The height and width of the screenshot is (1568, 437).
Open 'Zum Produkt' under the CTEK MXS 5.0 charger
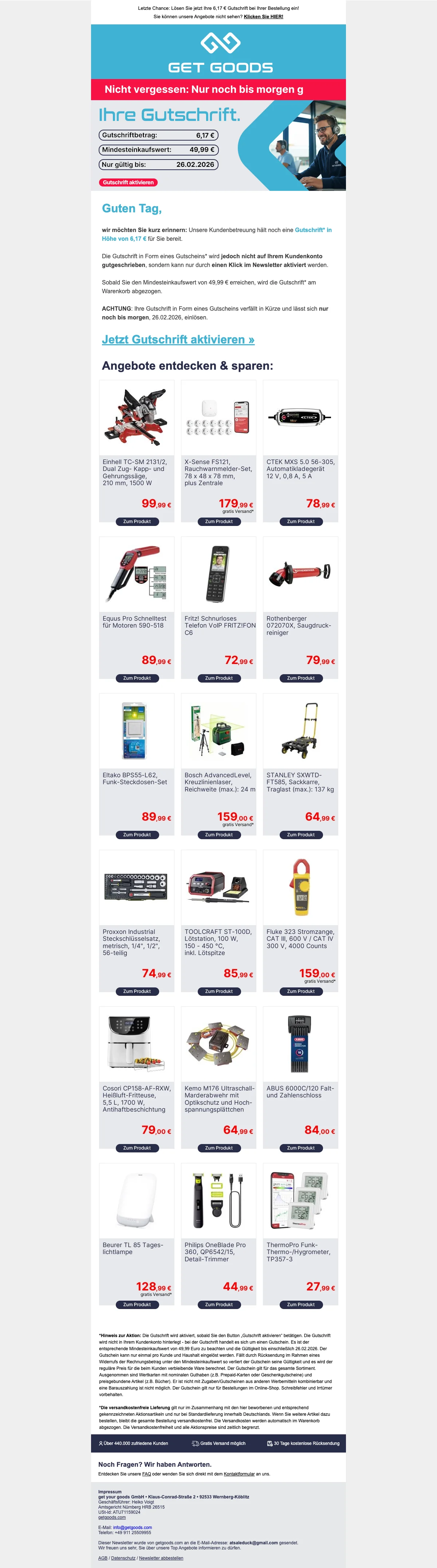pyautogui.click(x=301, y=522)
